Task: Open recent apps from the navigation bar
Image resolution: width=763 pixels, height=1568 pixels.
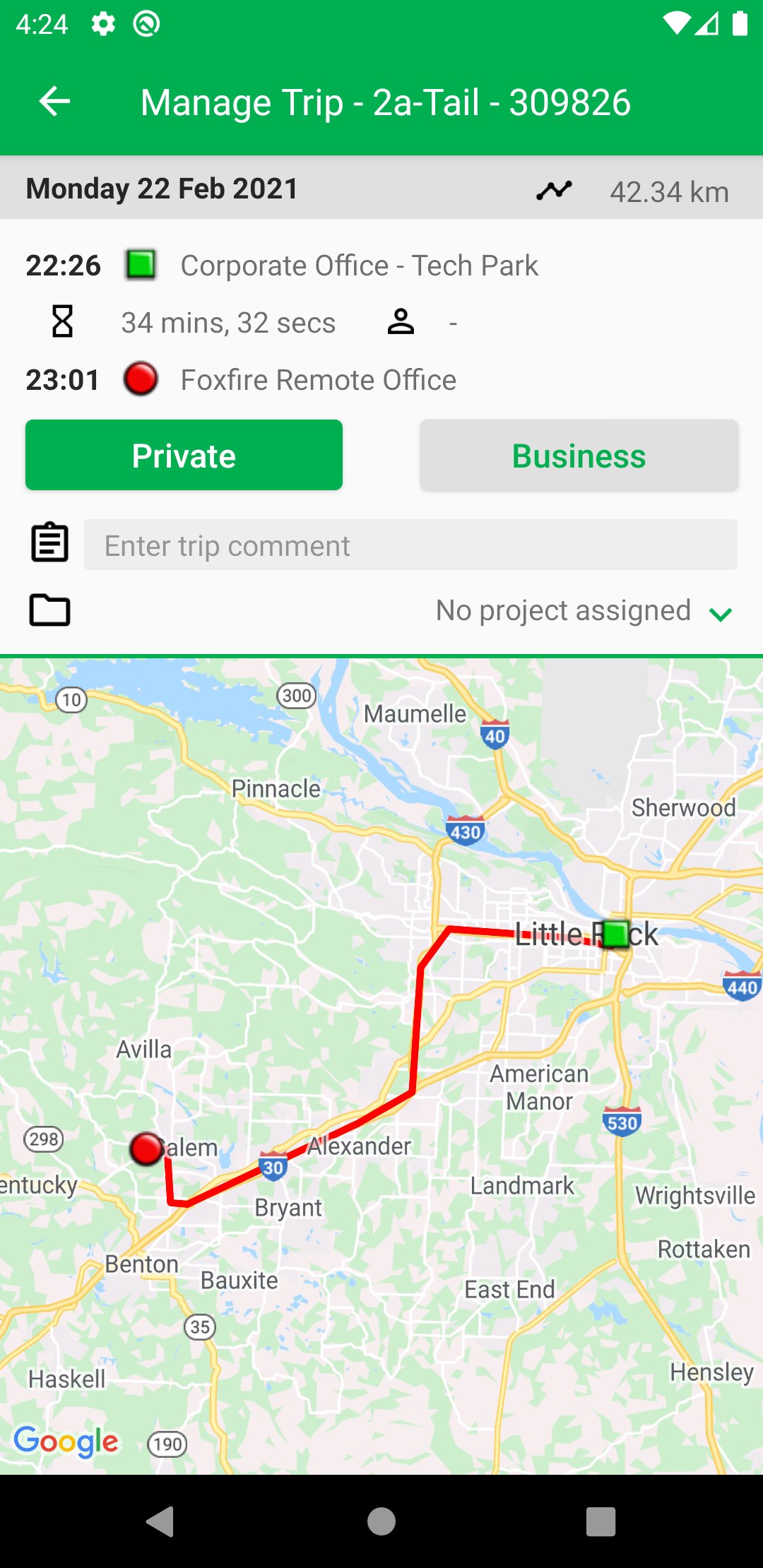Action: [601, 1521]
